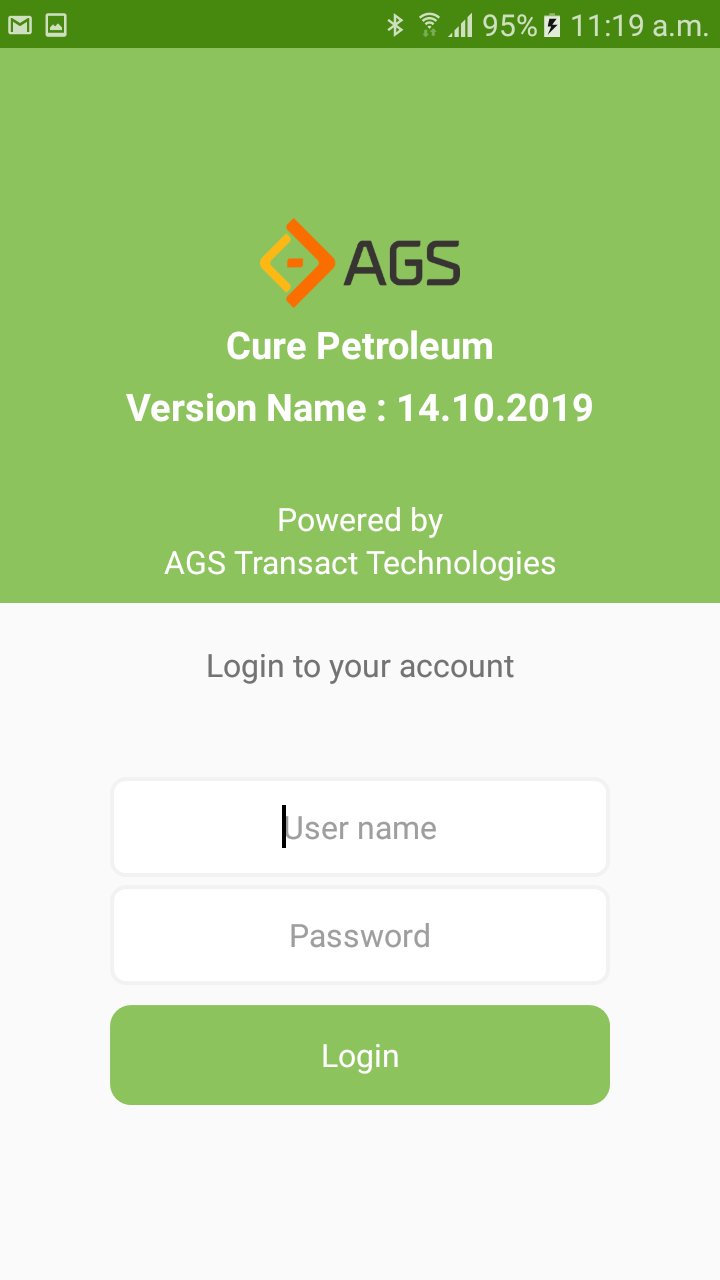Click the Password placeholder text

click(360, 935)
